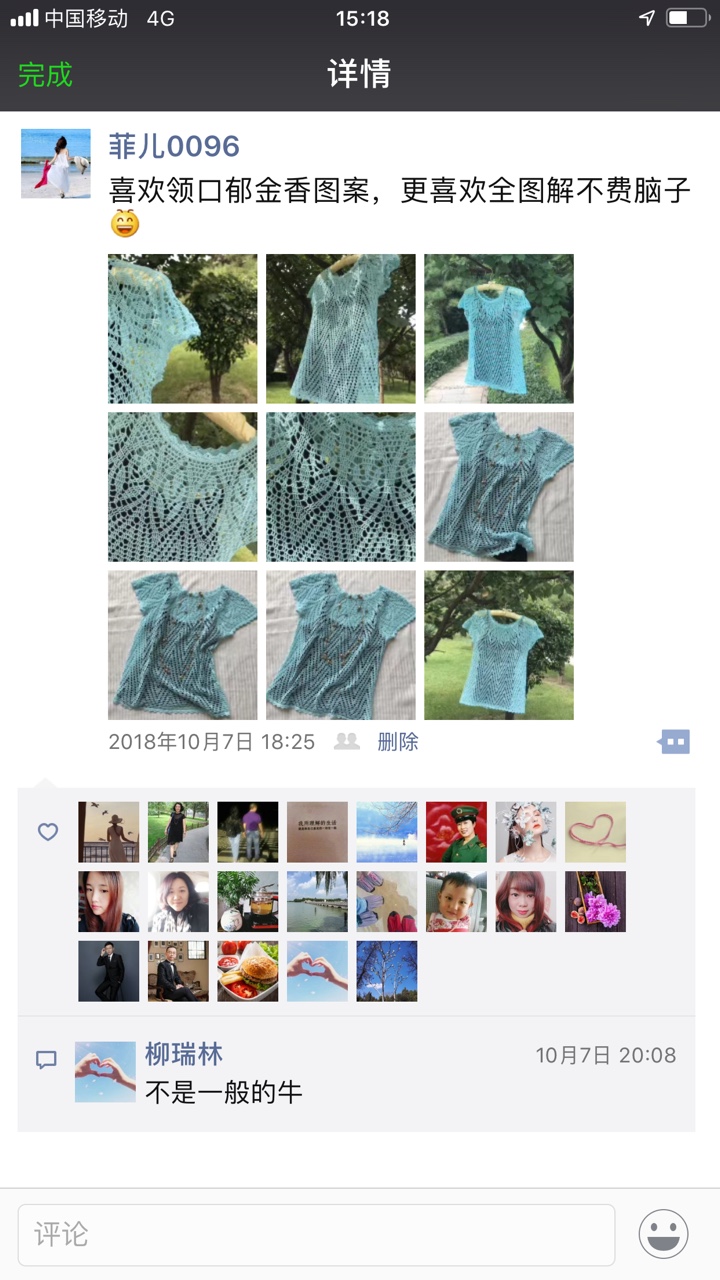Open the poster's beach avatar

click(x=56, y=164)
